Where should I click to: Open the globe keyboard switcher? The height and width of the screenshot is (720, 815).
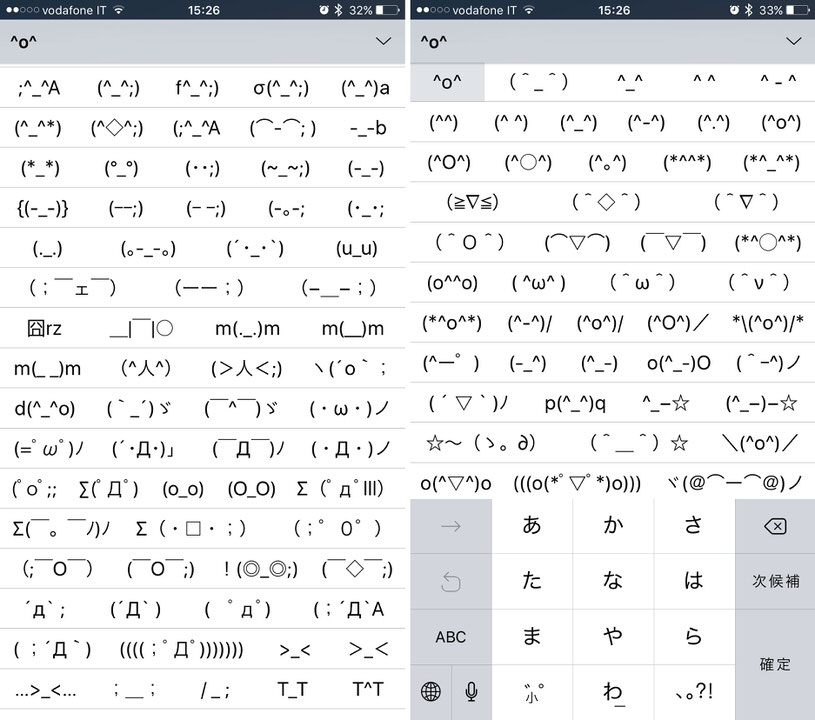coord(431,691)
